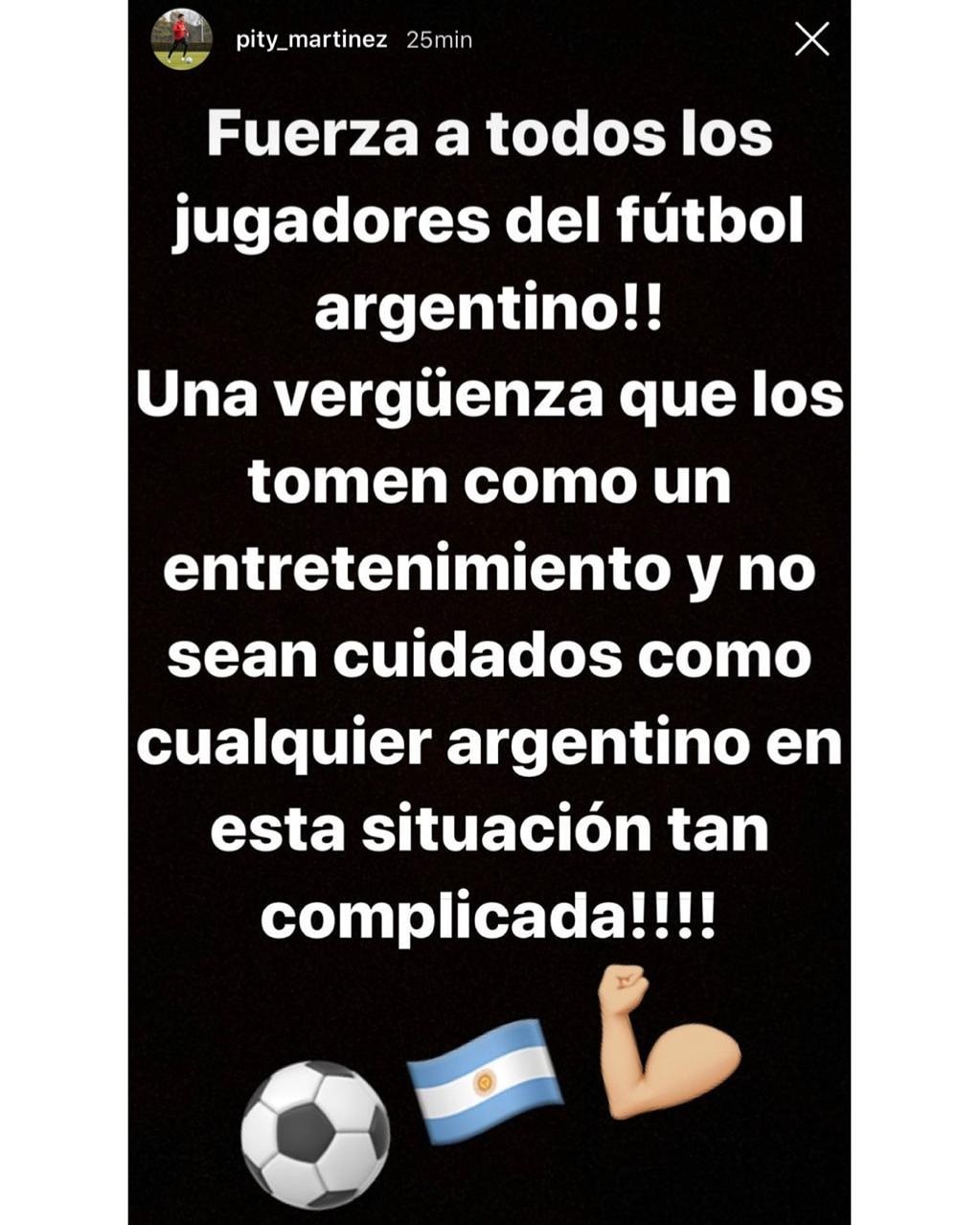Screen dimensions: 980x1225
Task: Close the story viewer
Action: click(811, 39)
